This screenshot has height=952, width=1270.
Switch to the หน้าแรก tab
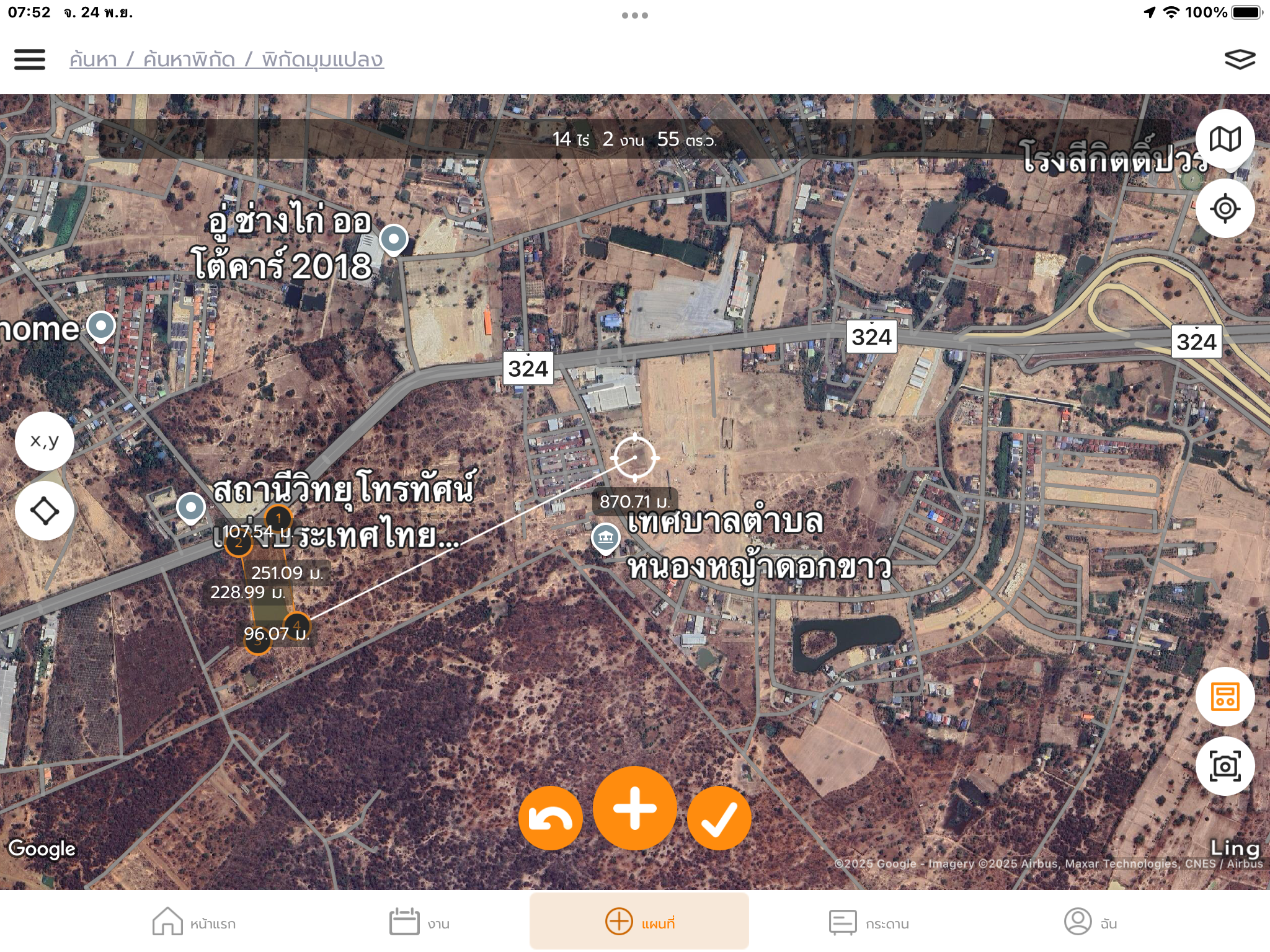[194, 922]
